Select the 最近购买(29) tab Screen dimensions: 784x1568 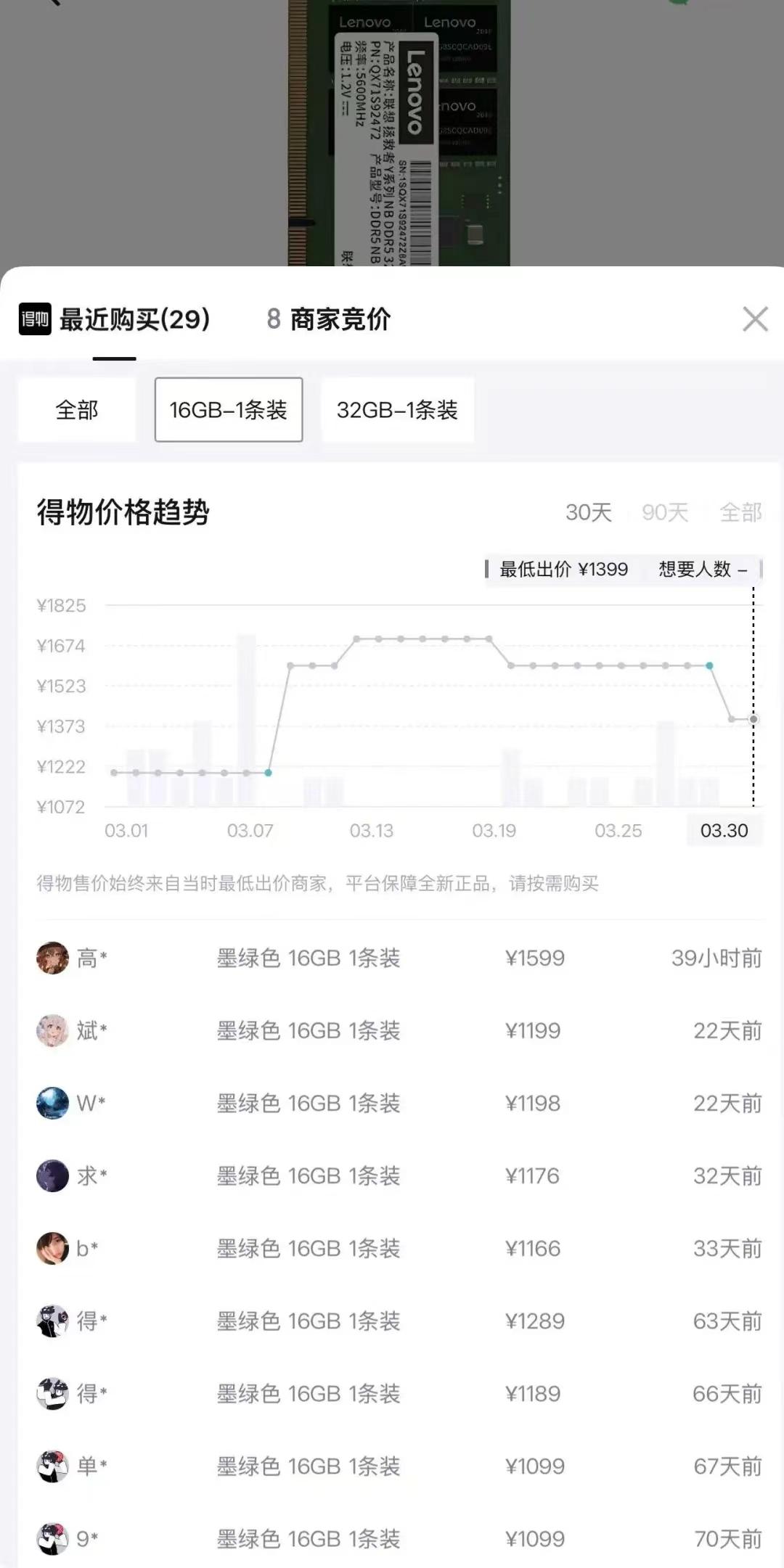click(x=133, y=317)
